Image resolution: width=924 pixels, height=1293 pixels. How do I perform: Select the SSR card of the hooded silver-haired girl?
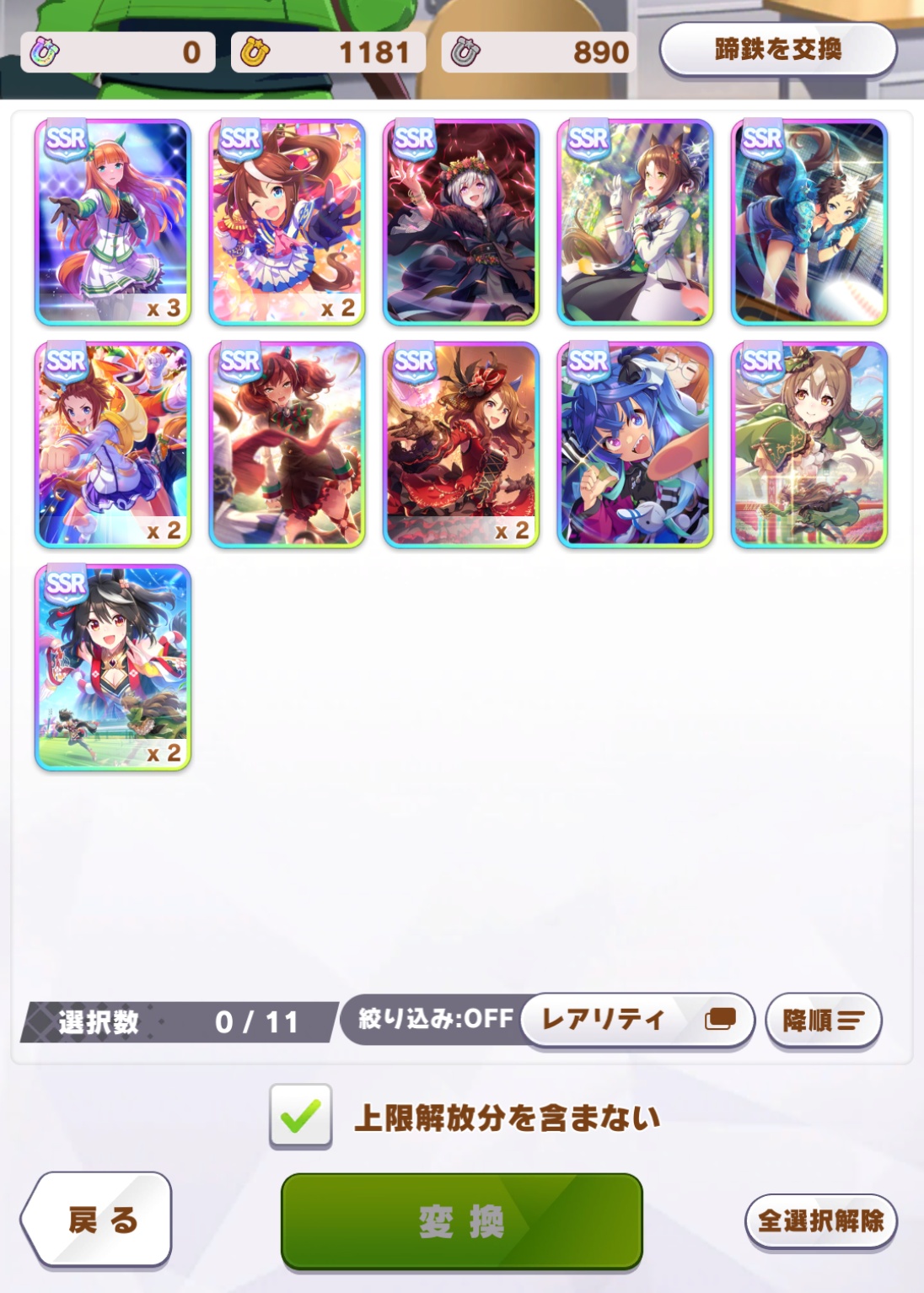(x=460, y=223)
